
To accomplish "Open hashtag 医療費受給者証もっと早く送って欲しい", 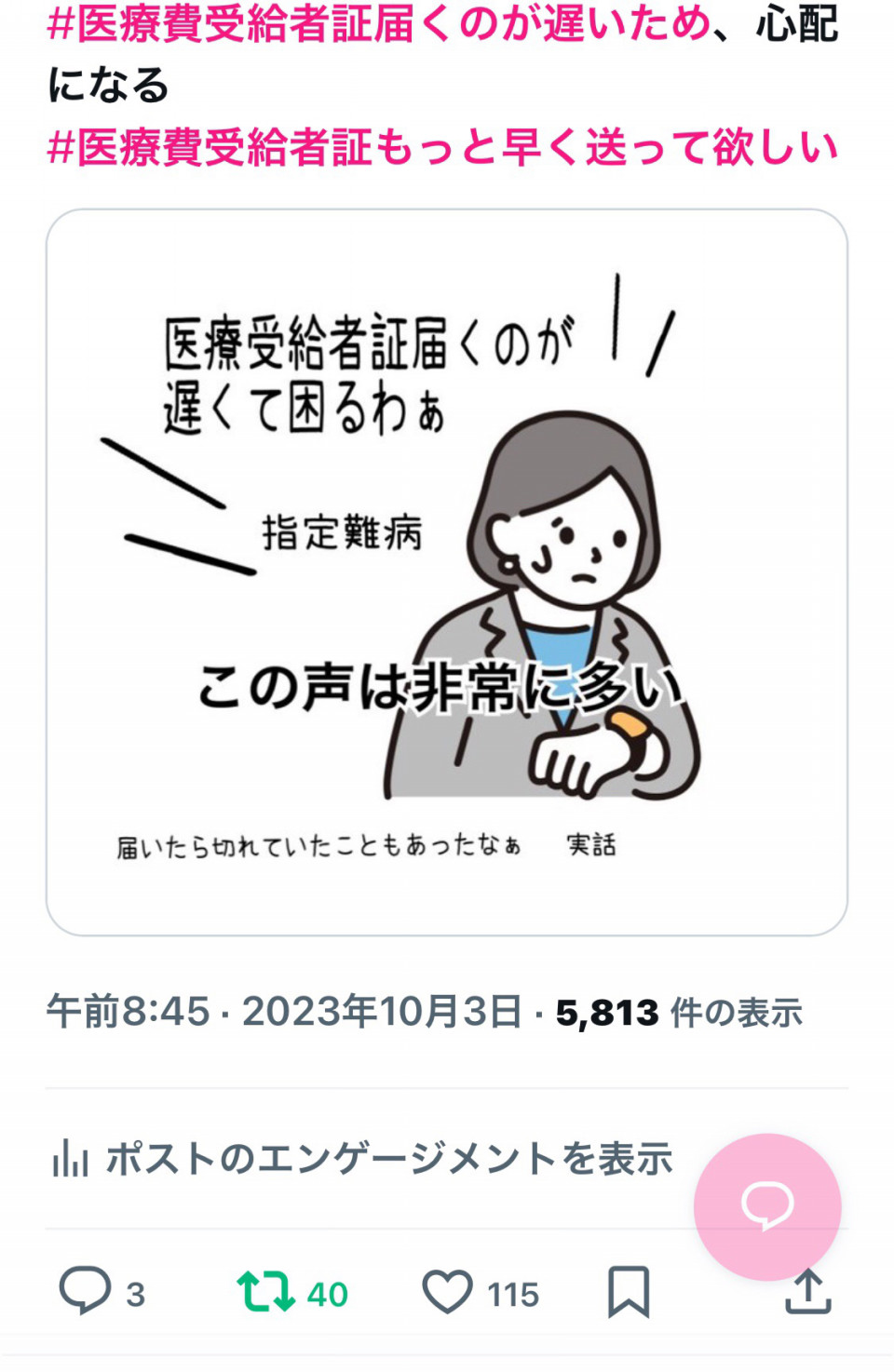I will point(442,147).
